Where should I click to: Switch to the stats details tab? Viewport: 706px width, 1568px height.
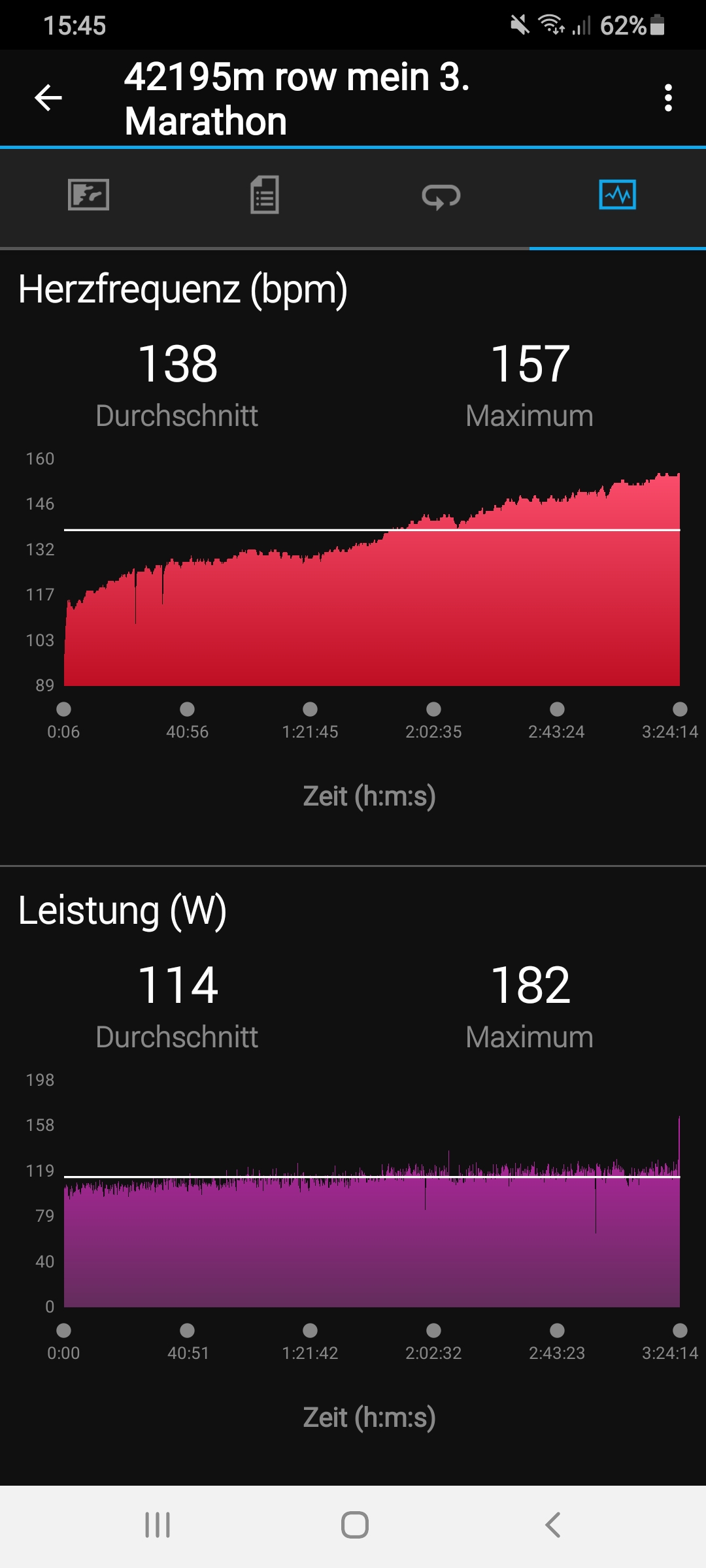point(265,195)
